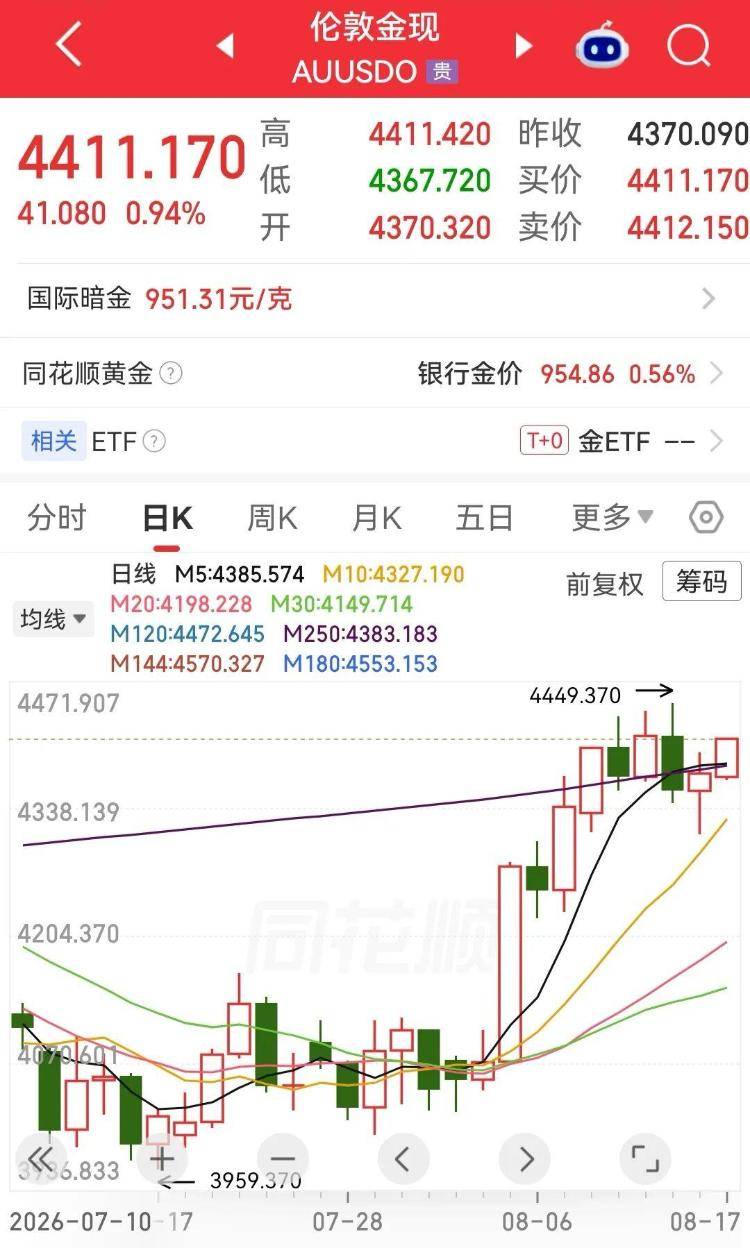The width and height of the screenshot is (750, 1248).
Task: Switch to the next instrument with right triangle
Action: pyautogui.click(x=523, y=45)
